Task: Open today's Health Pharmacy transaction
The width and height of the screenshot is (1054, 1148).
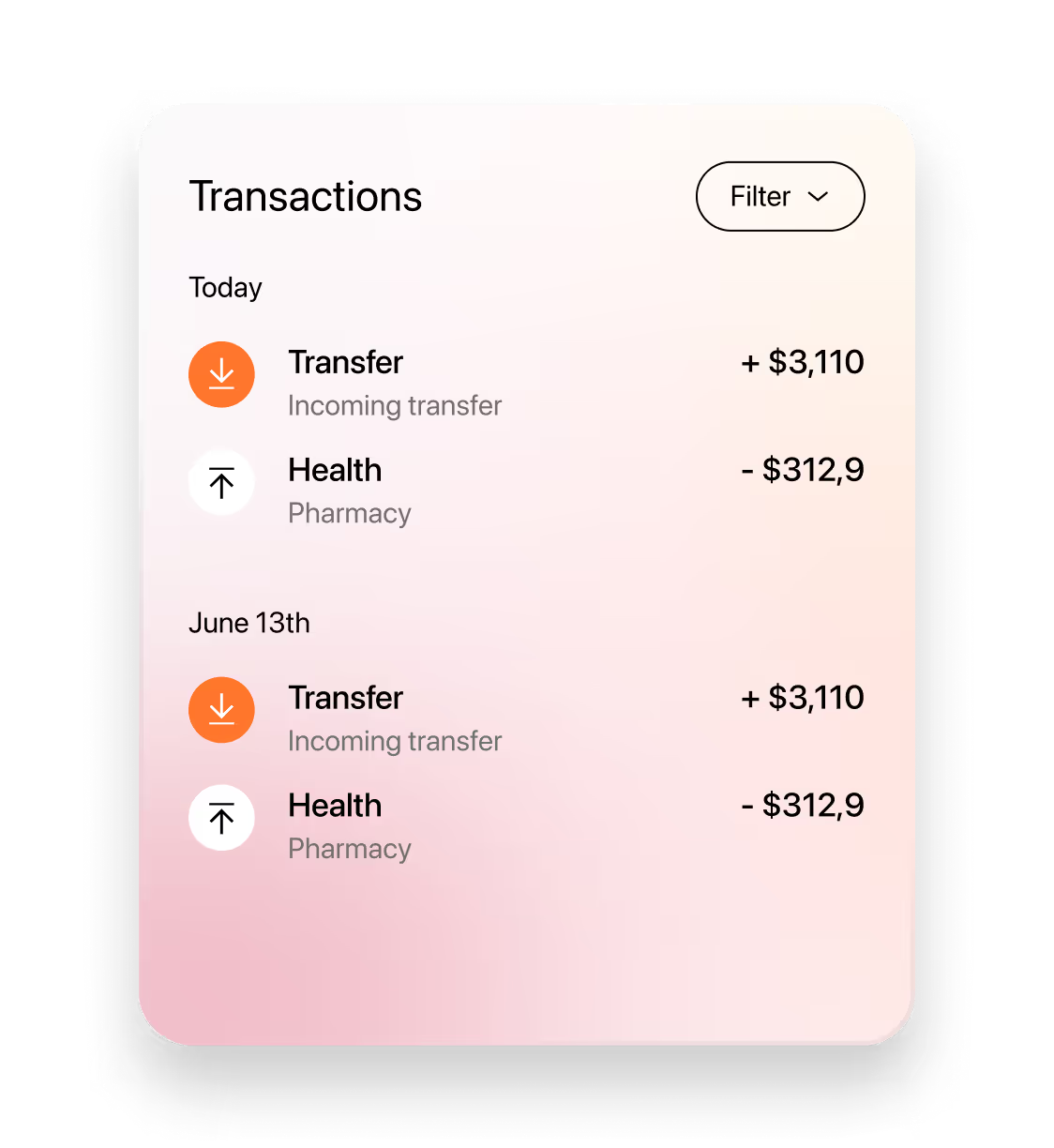Action: [526, 491]
